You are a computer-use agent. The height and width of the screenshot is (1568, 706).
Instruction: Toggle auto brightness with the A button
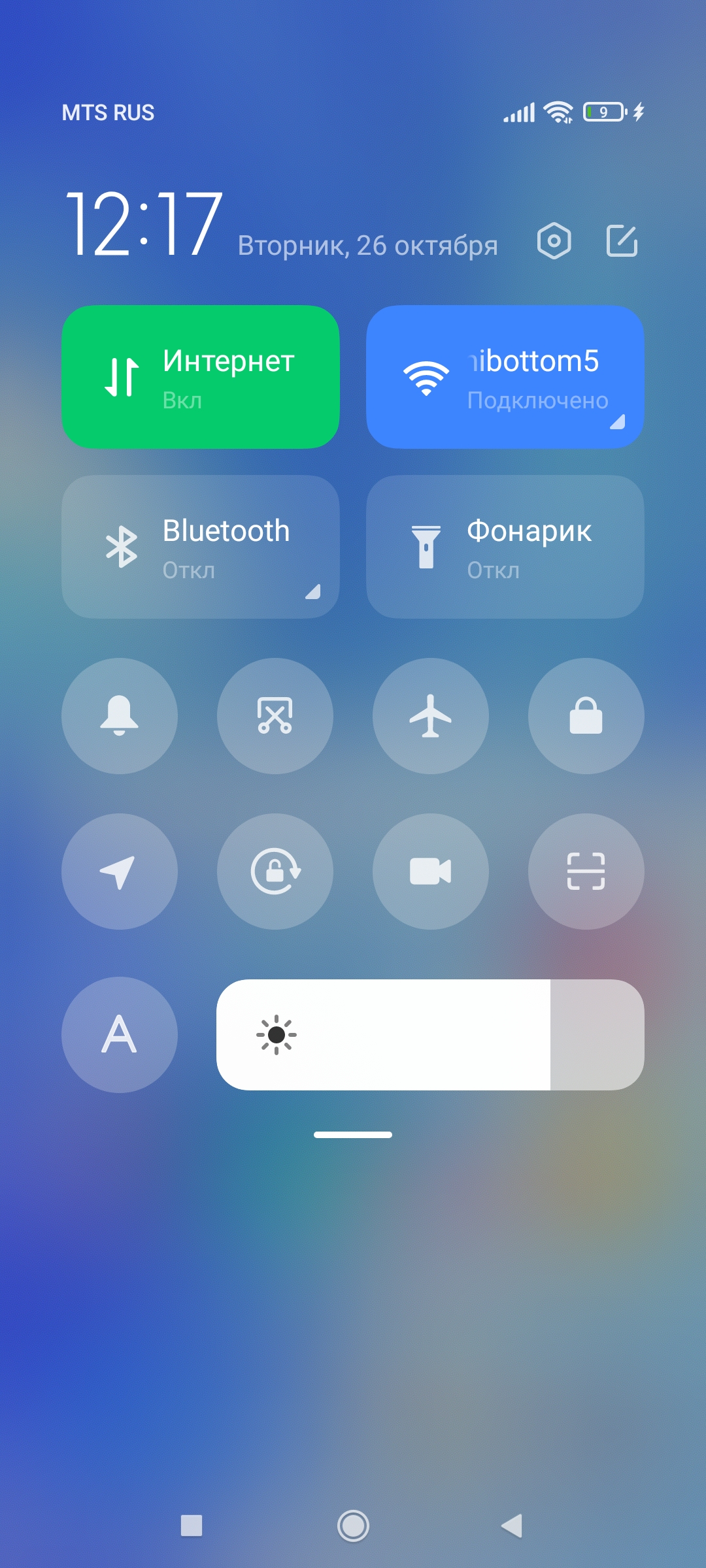point(120,1035)
